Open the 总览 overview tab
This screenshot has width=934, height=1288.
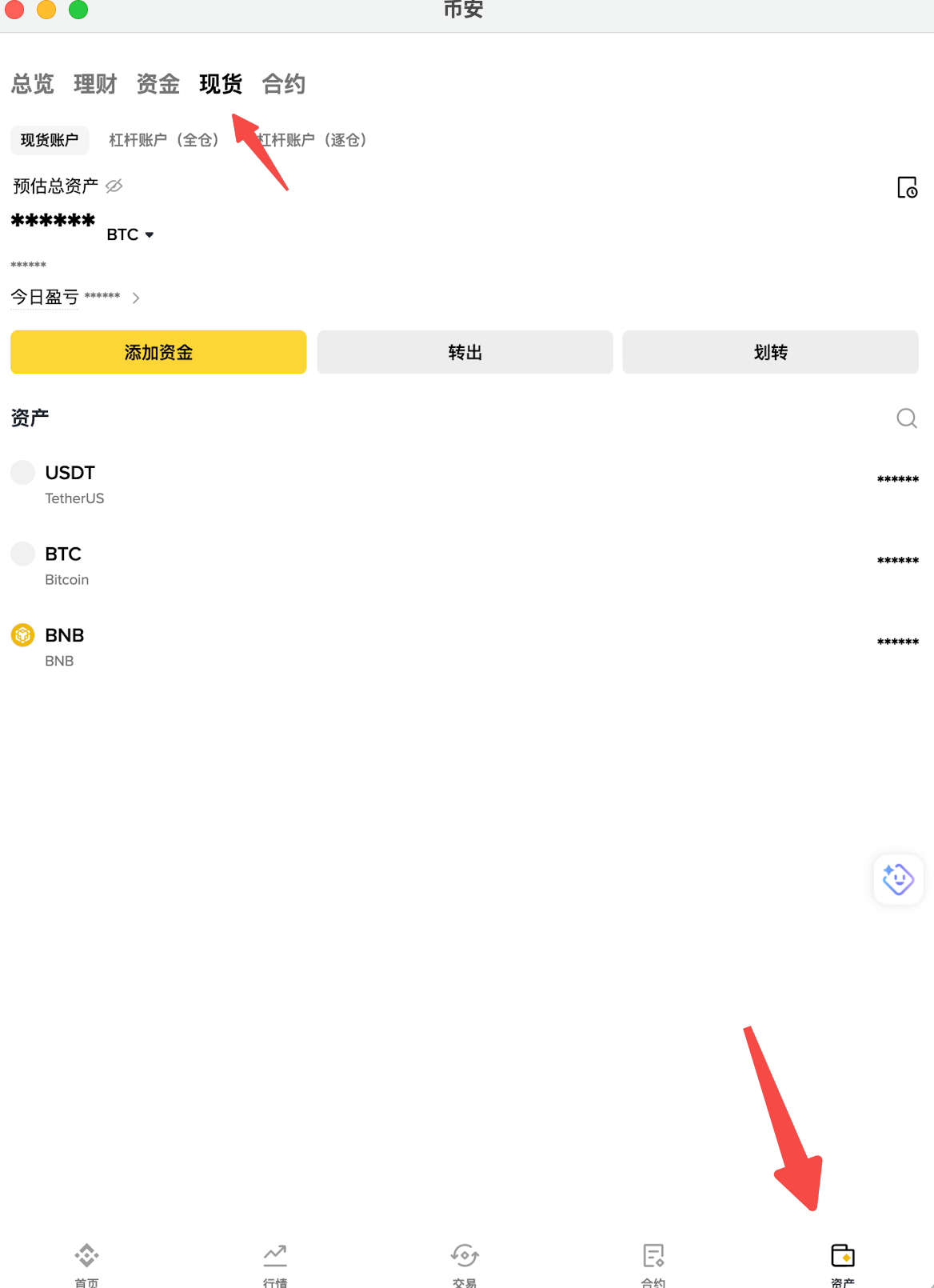(32, 84)
